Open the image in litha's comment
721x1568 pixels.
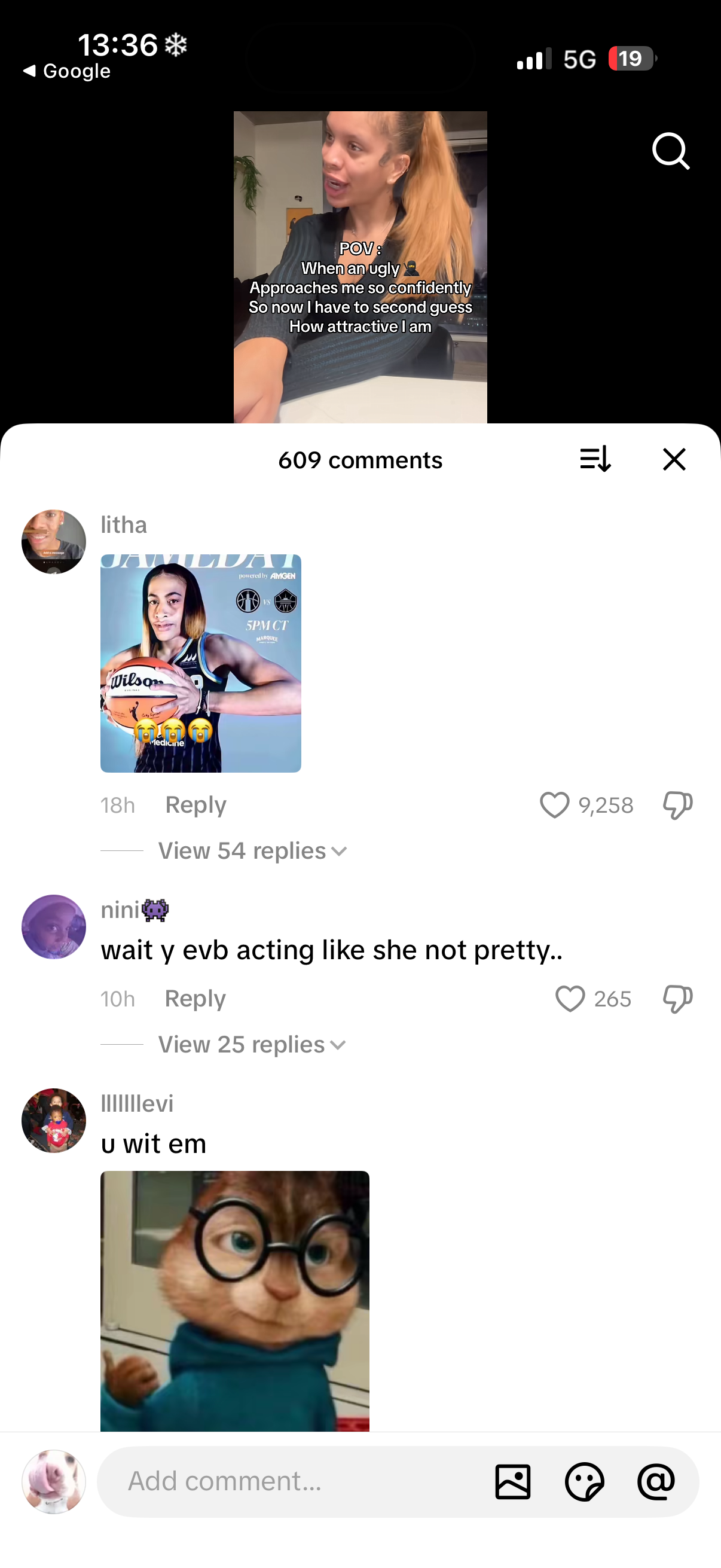201,663
